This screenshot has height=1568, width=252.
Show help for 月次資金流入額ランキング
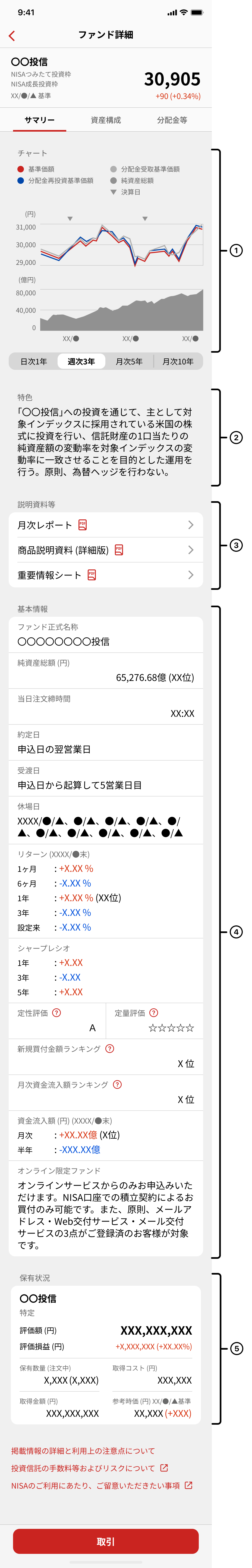point(117,1085)
